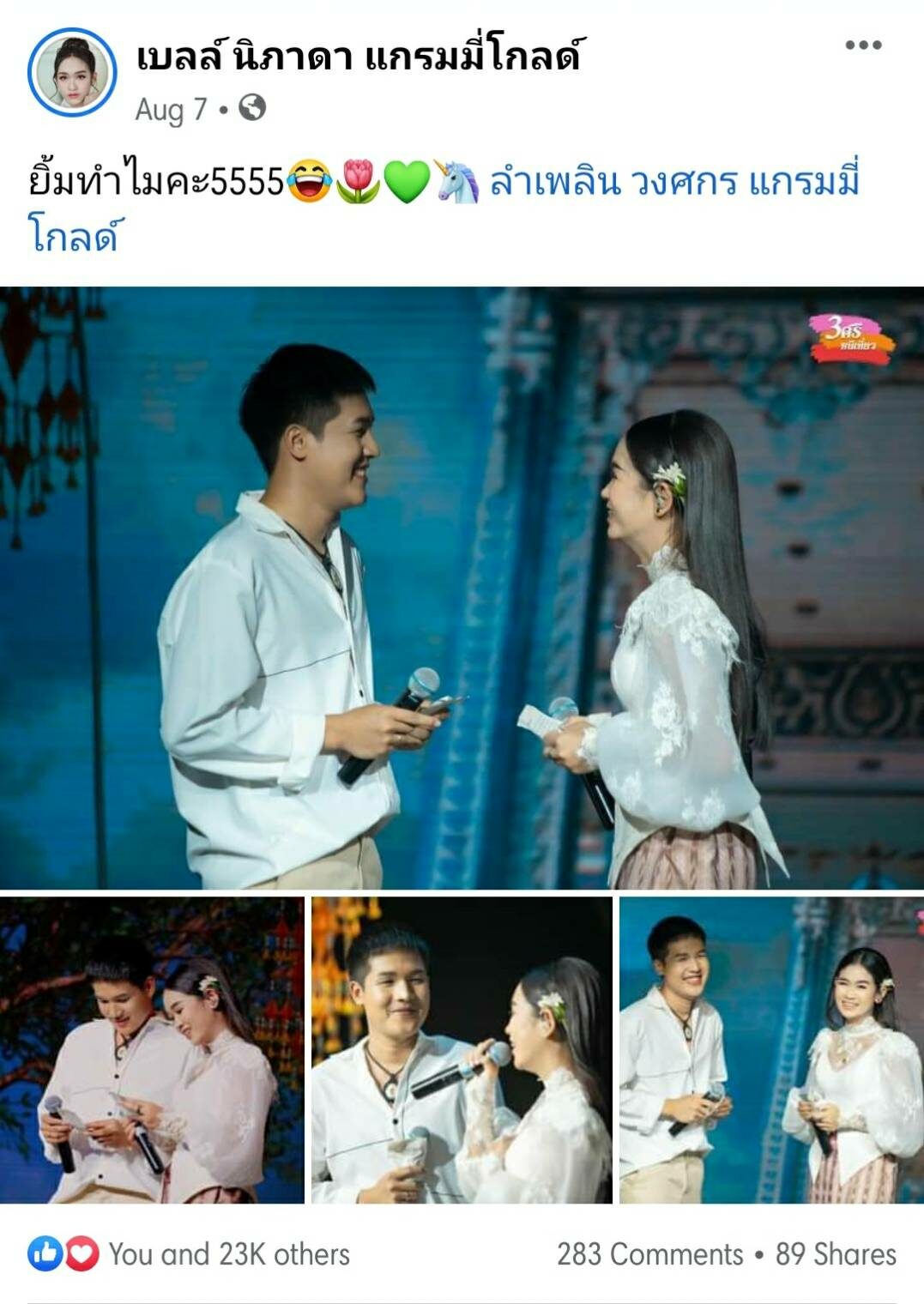View reactions from You and 23K others

pyautogui.click(x=228, y=1254)
